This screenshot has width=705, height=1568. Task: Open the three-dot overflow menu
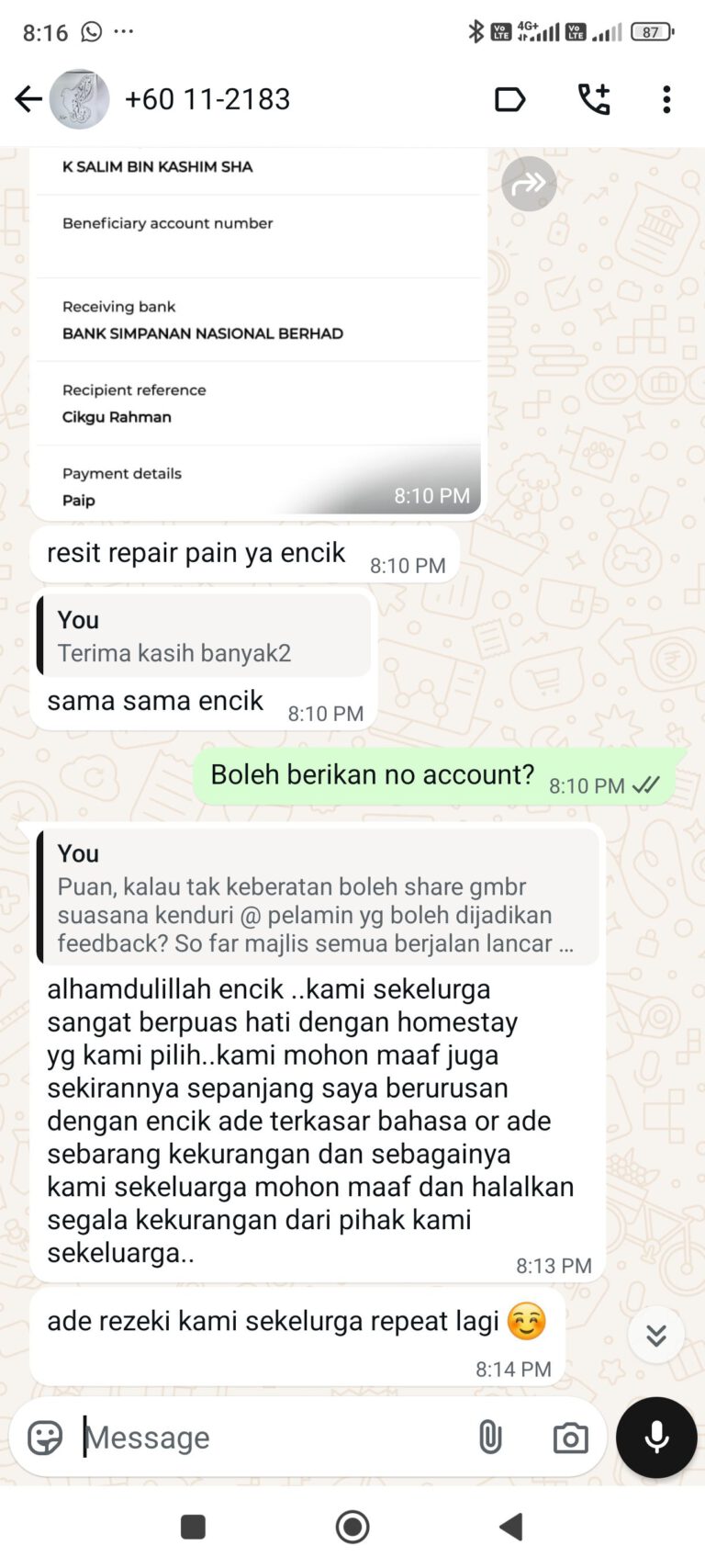(x=666, y=99)
